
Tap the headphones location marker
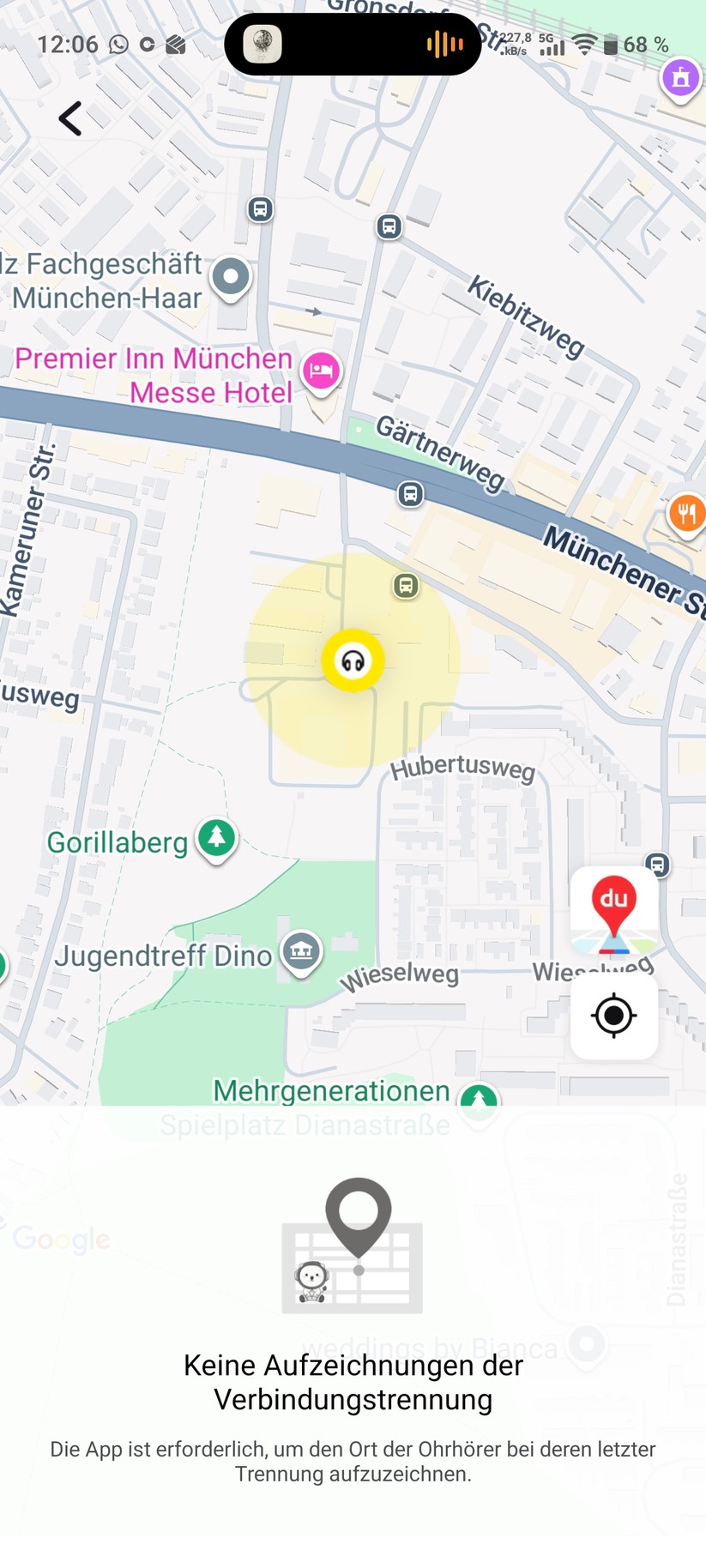click(353, 660)
